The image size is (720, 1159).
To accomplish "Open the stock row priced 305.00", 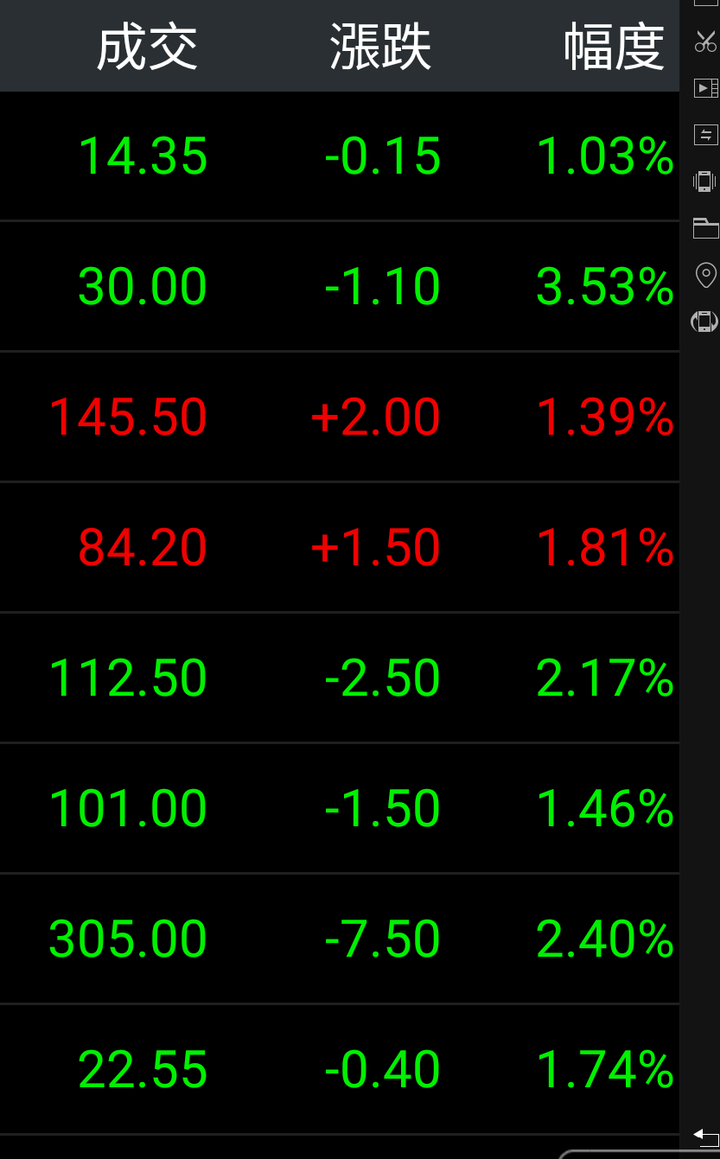I will (339, 939).
